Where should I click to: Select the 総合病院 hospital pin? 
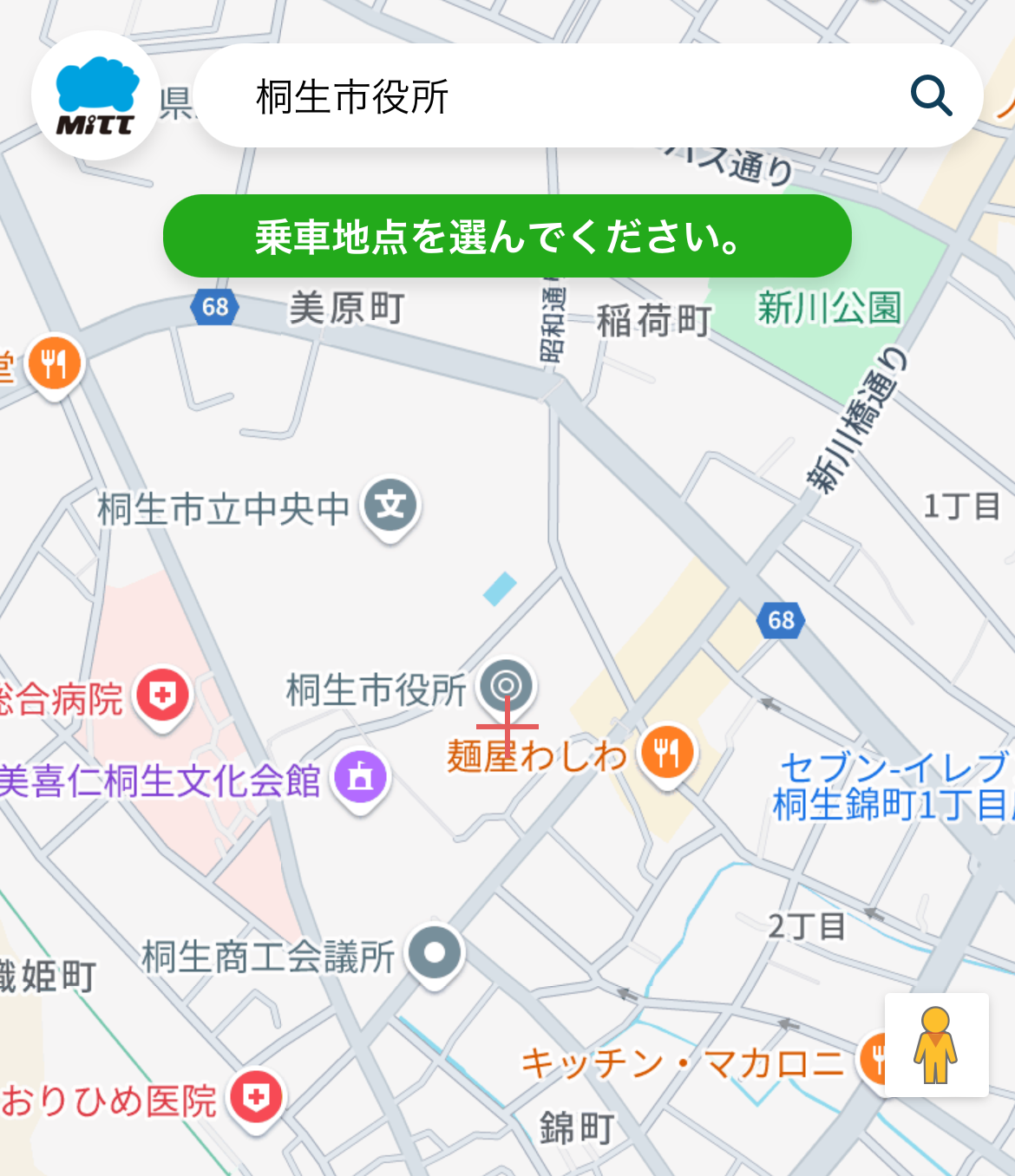[x=162, y=696]
